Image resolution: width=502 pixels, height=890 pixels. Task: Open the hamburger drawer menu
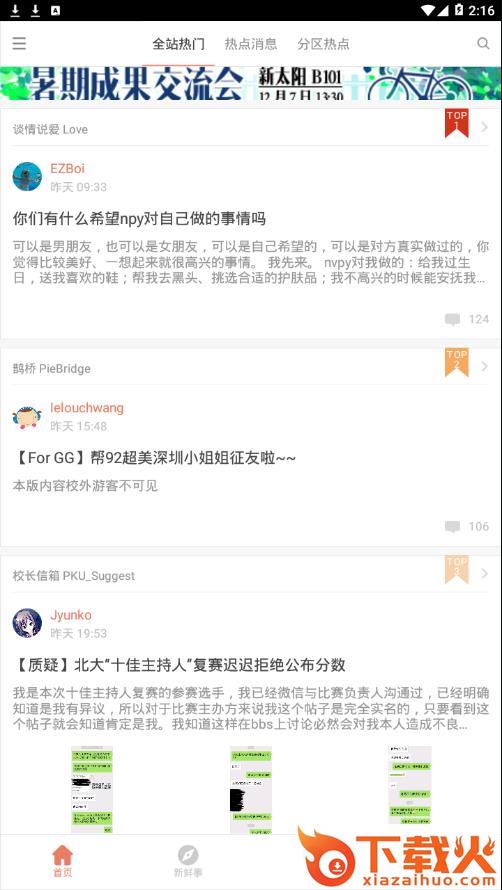pyautogui.click(x=19, y=44)
